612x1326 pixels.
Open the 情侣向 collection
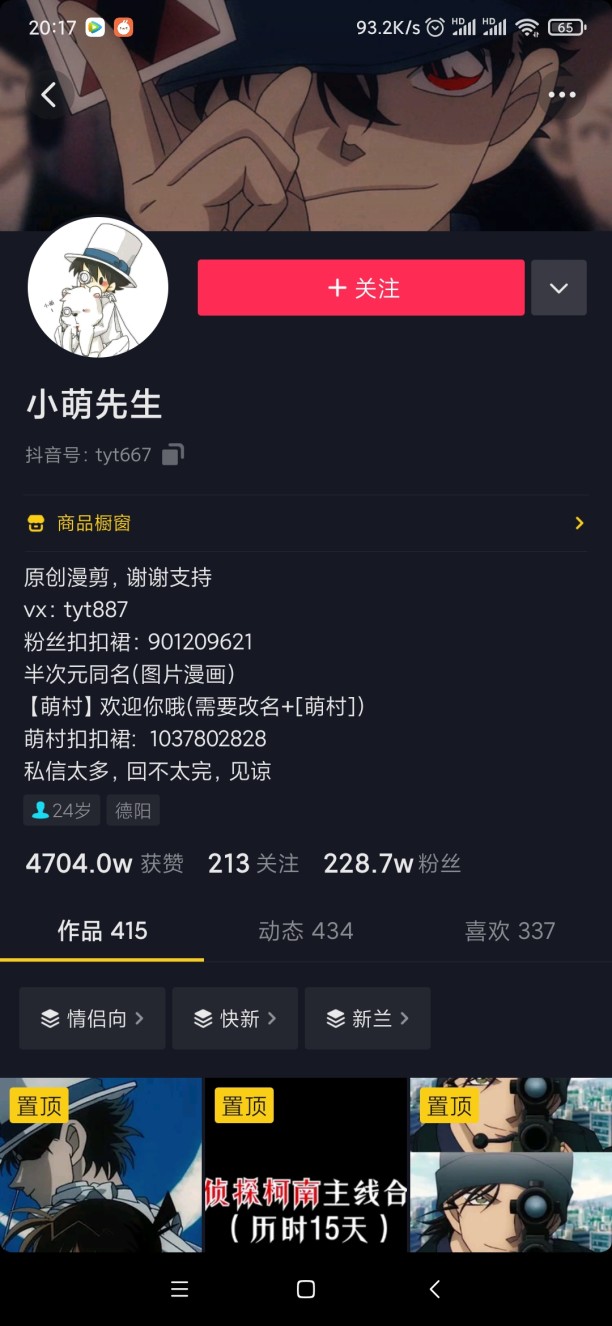tap(92, 1018)
